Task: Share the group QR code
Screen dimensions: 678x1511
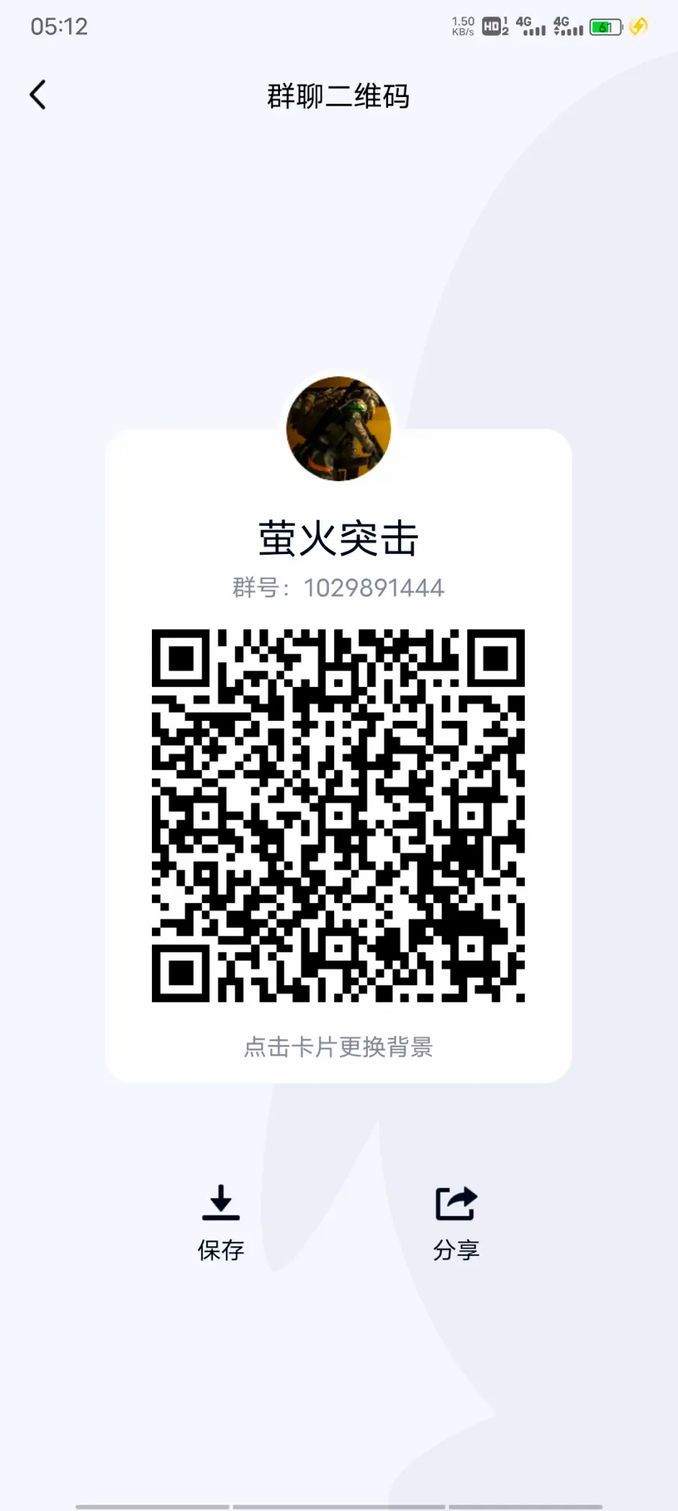Action: [x=456, y=1220]
